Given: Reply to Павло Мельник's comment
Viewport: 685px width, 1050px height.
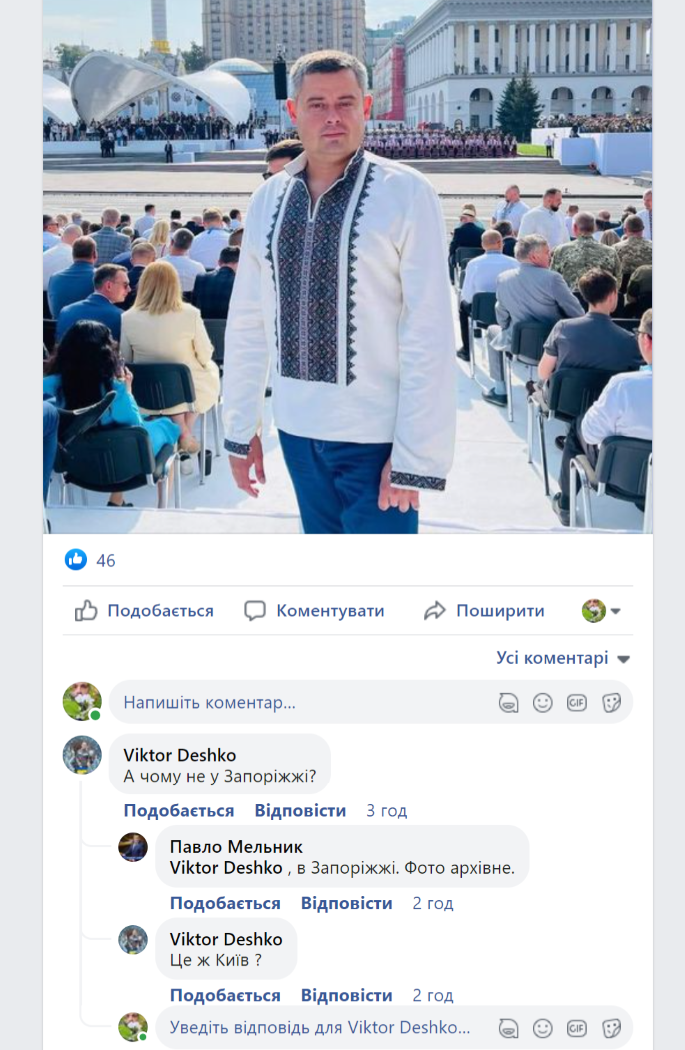Looking at the screenshot, I should pyautogui.click(x=346, y=903).
